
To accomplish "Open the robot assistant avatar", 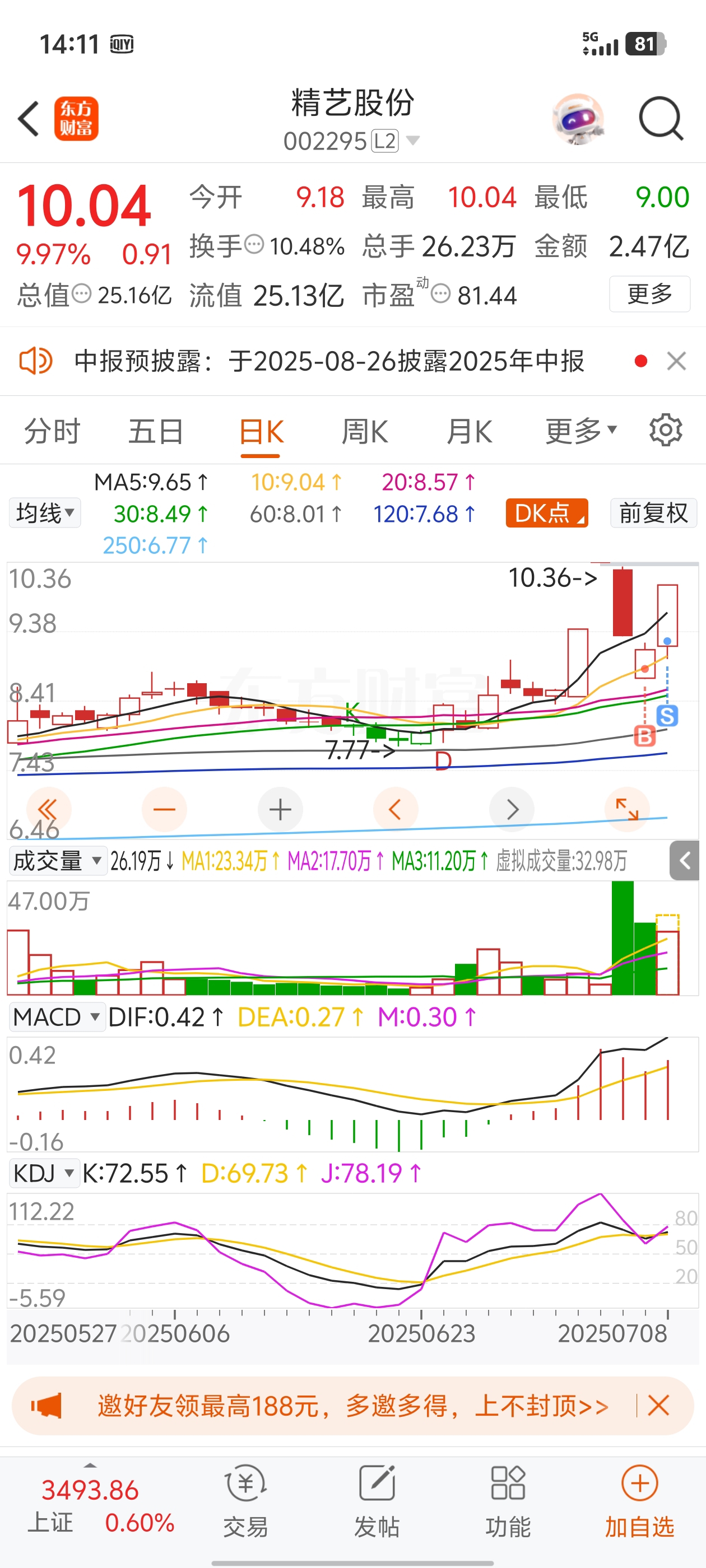I will [x=578, y=119].
